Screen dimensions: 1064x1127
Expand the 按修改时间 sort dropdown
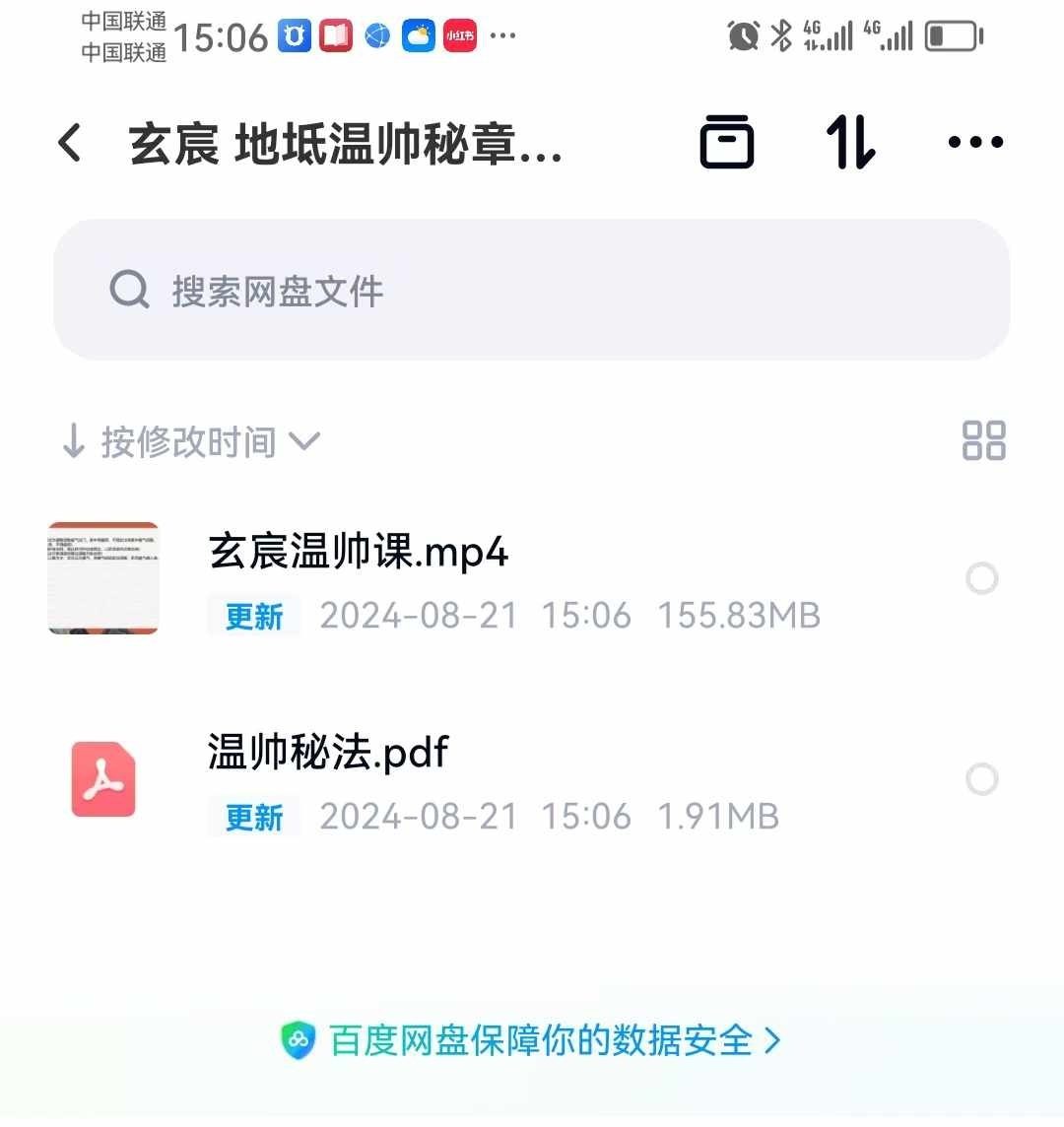192,441
